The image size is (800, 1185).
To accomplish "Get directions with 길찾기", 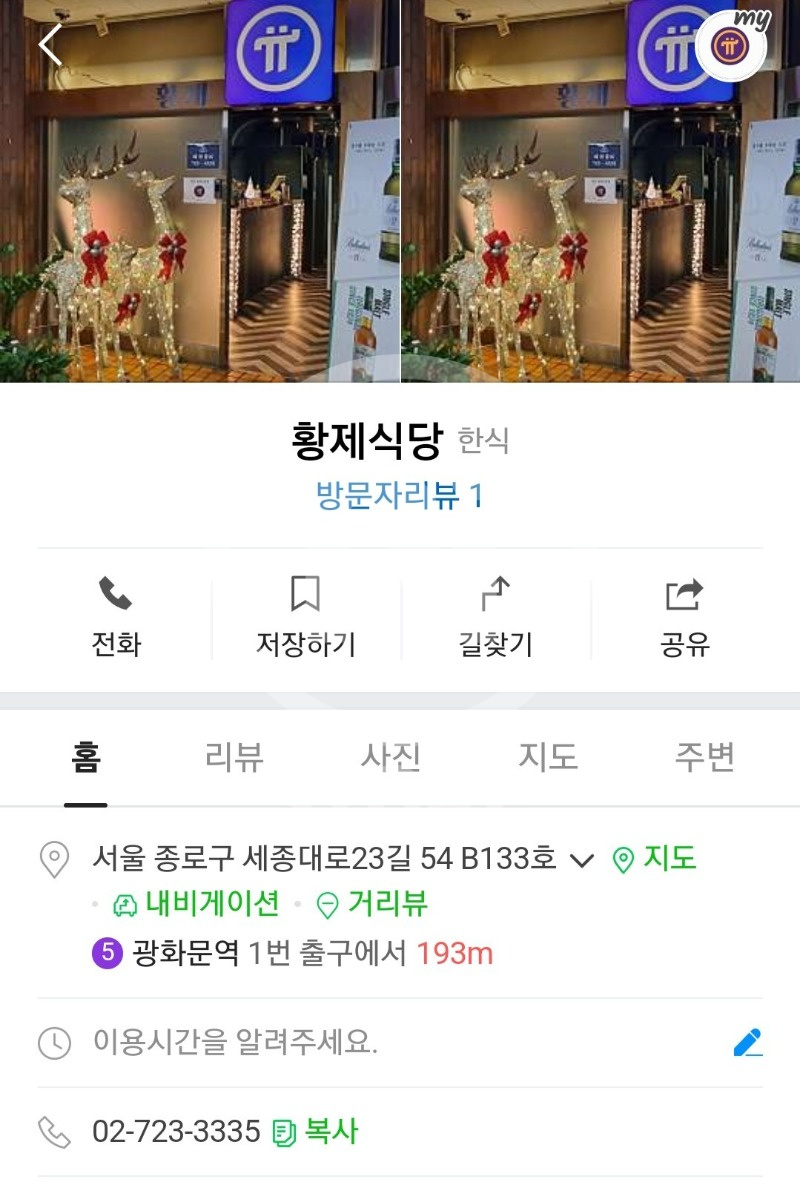I will coord(495,618).
